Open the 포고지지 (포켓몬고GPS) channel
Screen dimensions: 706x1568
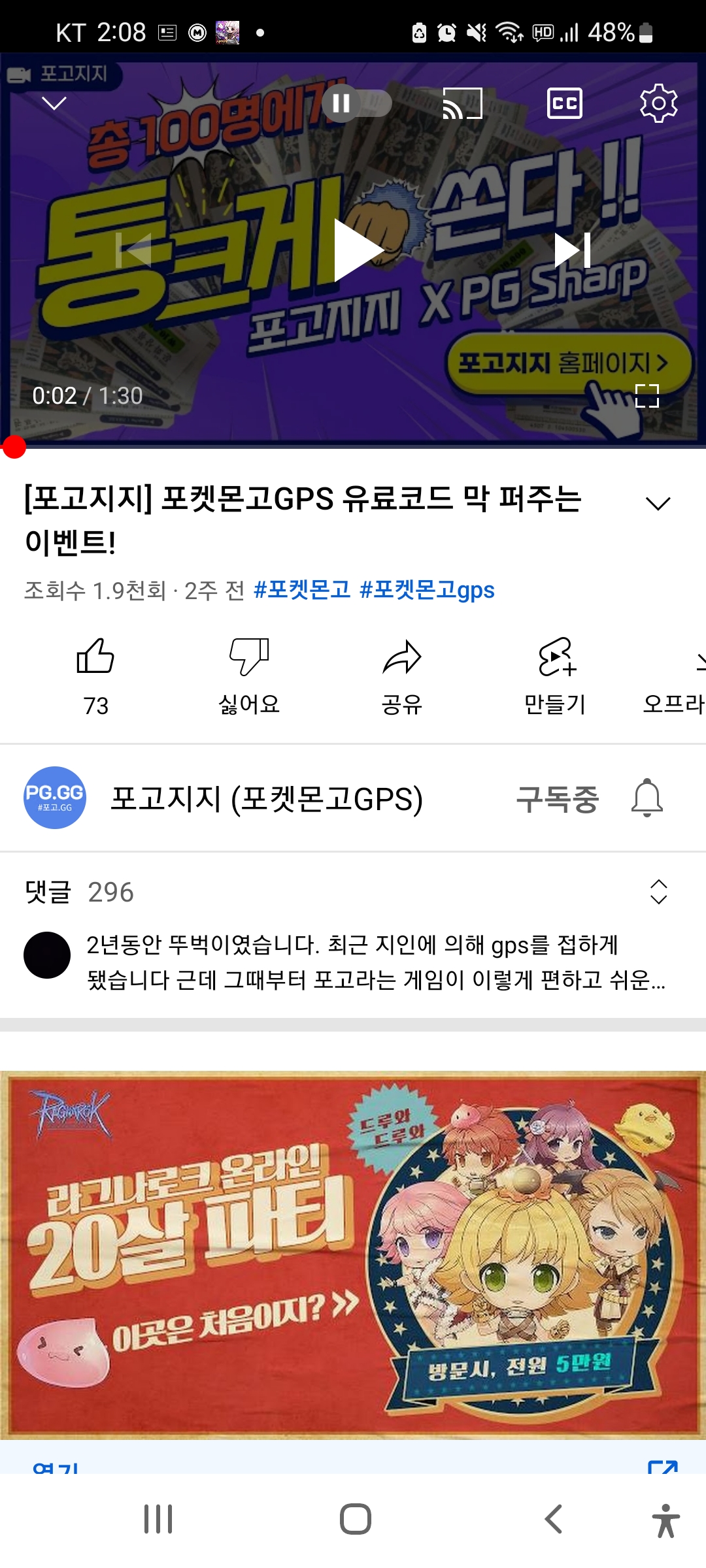[x=267, y=798]
